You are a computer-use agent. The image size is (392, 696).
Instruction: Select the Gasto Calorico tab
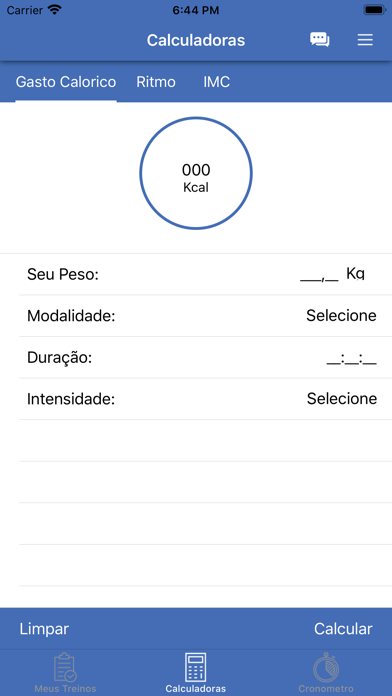[66, 82]
